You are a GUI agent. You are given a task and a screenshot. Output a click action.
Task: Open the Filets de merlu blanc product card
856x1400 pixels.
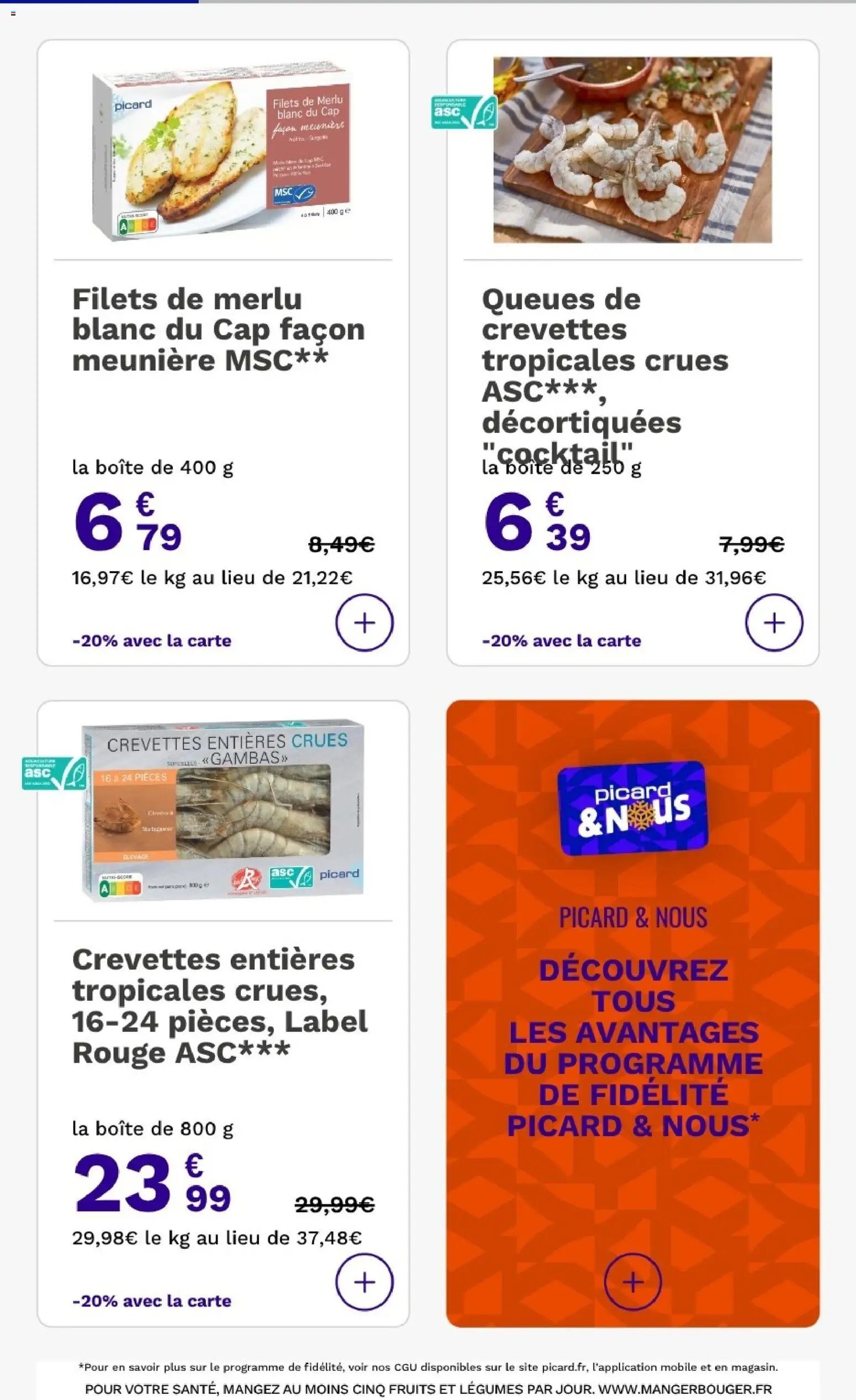tap(223, 352)
